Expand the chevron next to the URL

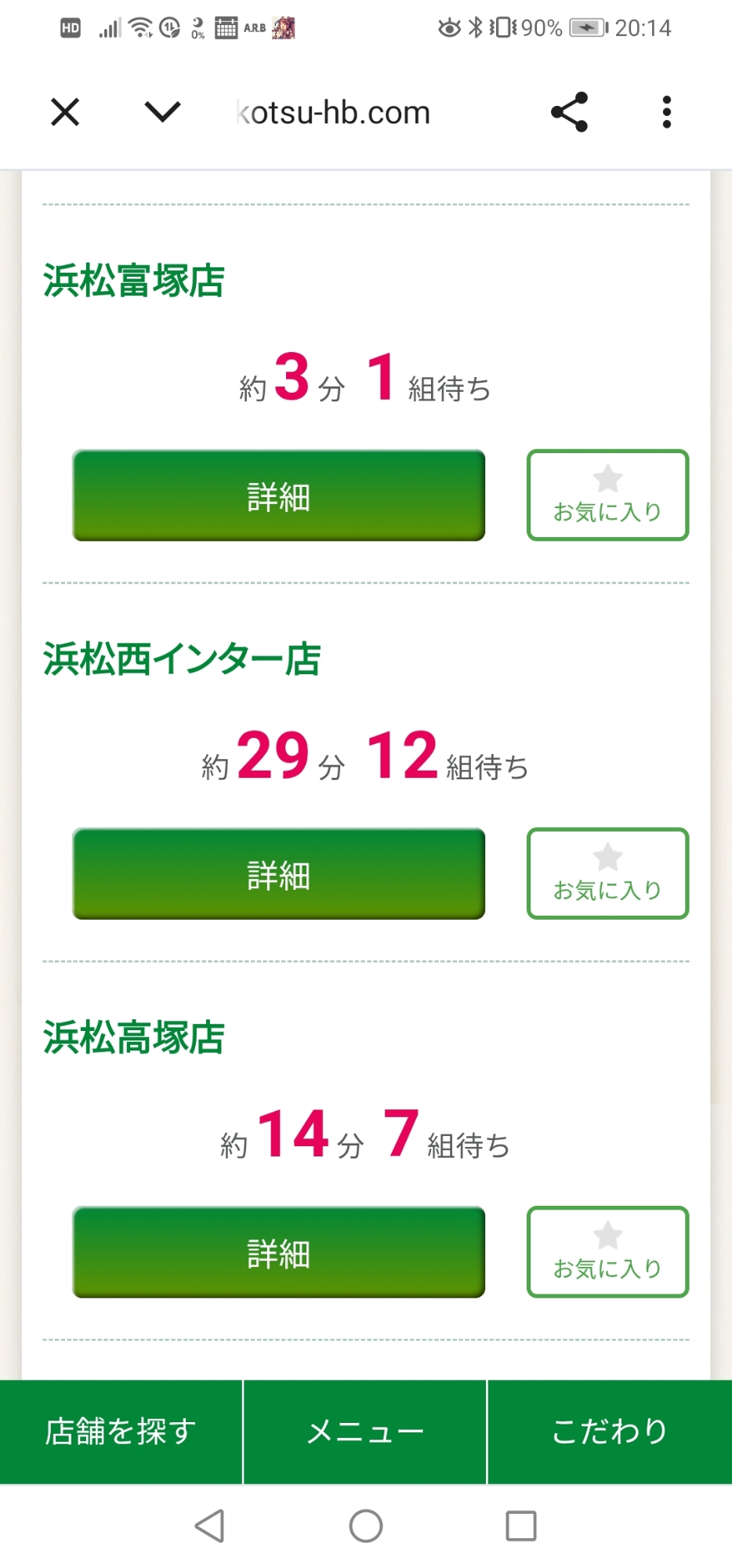(162, 112)
